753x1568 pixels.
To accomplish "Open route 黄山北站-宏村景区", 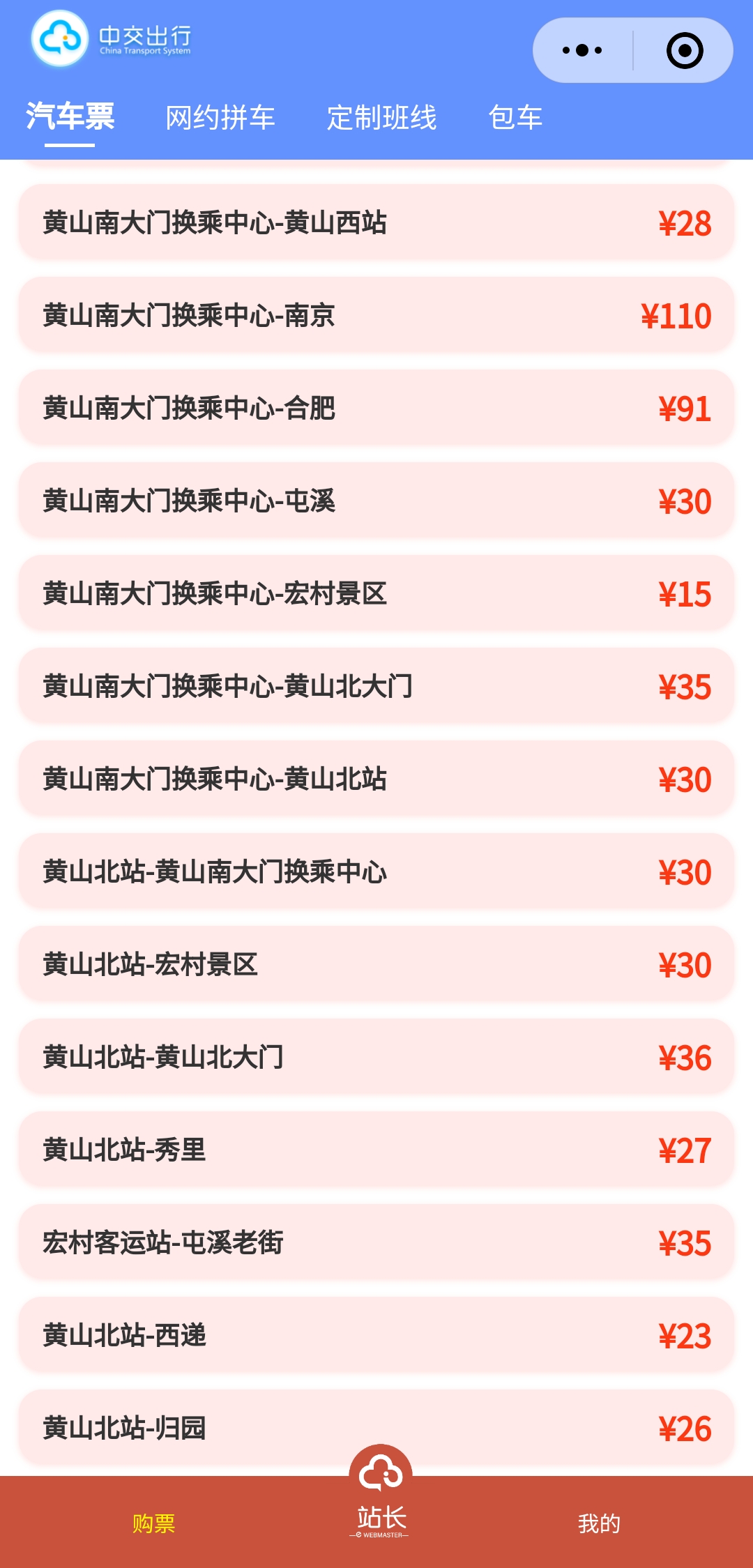I will tap(376, 965).
